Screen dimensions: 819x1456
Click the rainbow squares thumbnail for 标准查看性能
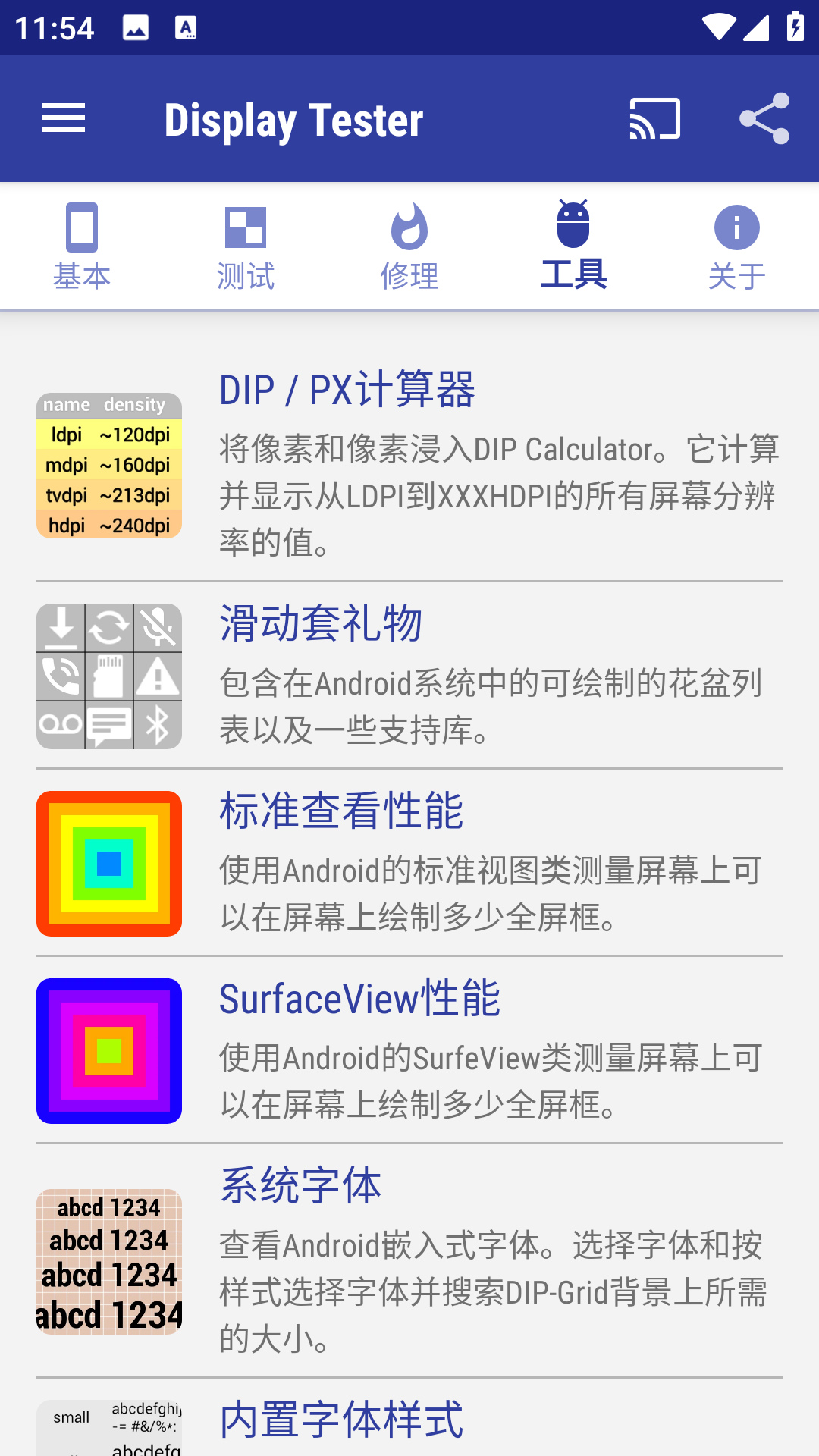click(108, 862)
